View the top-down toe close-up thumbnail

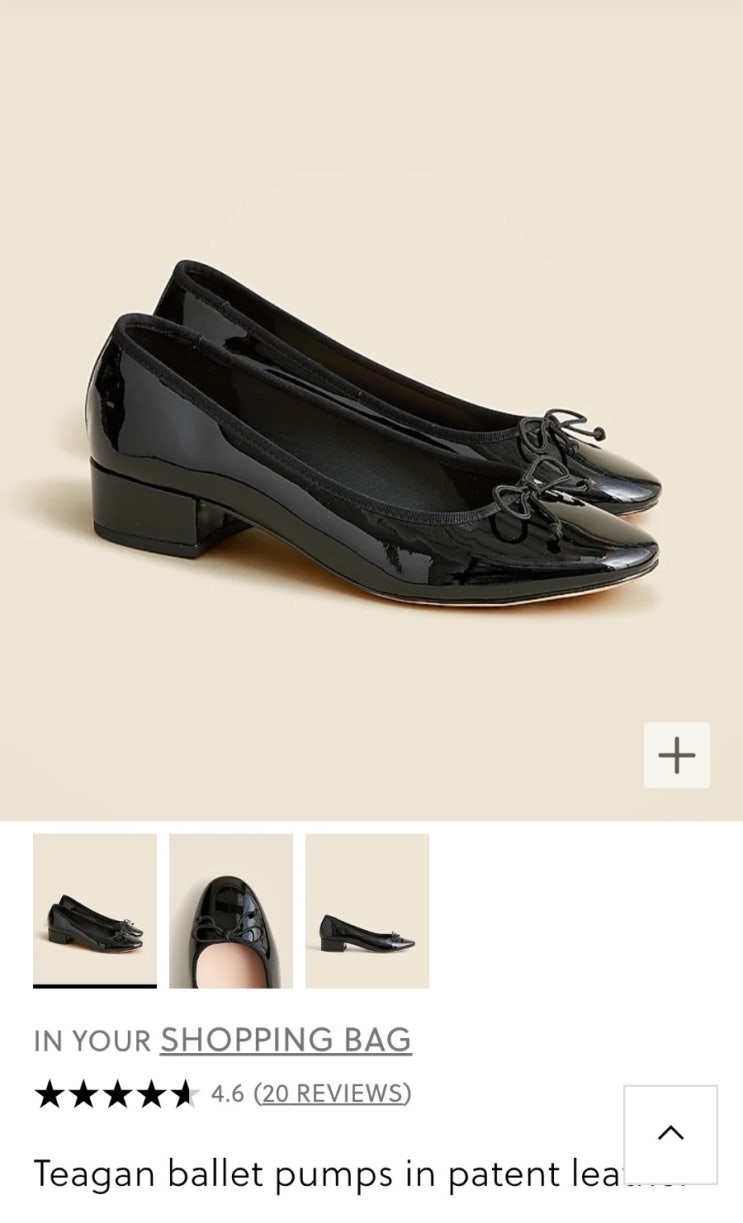point(231,910)
